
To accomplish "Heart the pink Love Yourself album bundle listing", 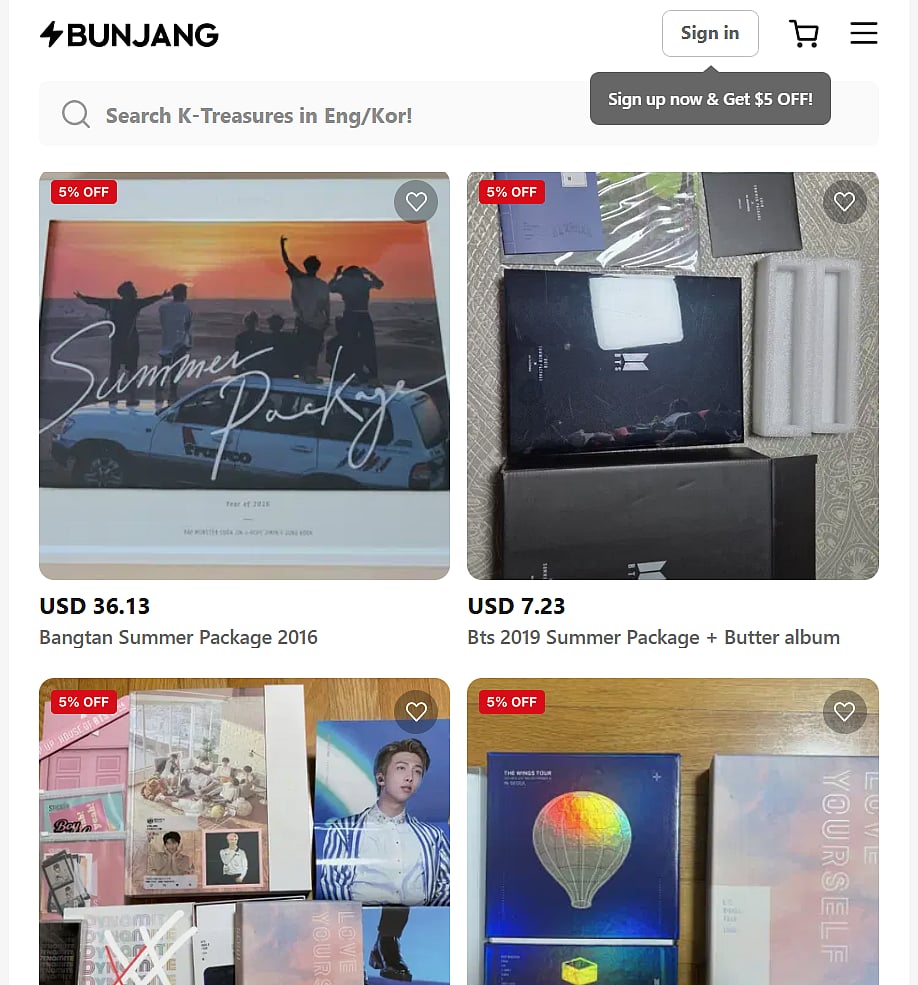I will pyautogui.click(x=416, y=711).
